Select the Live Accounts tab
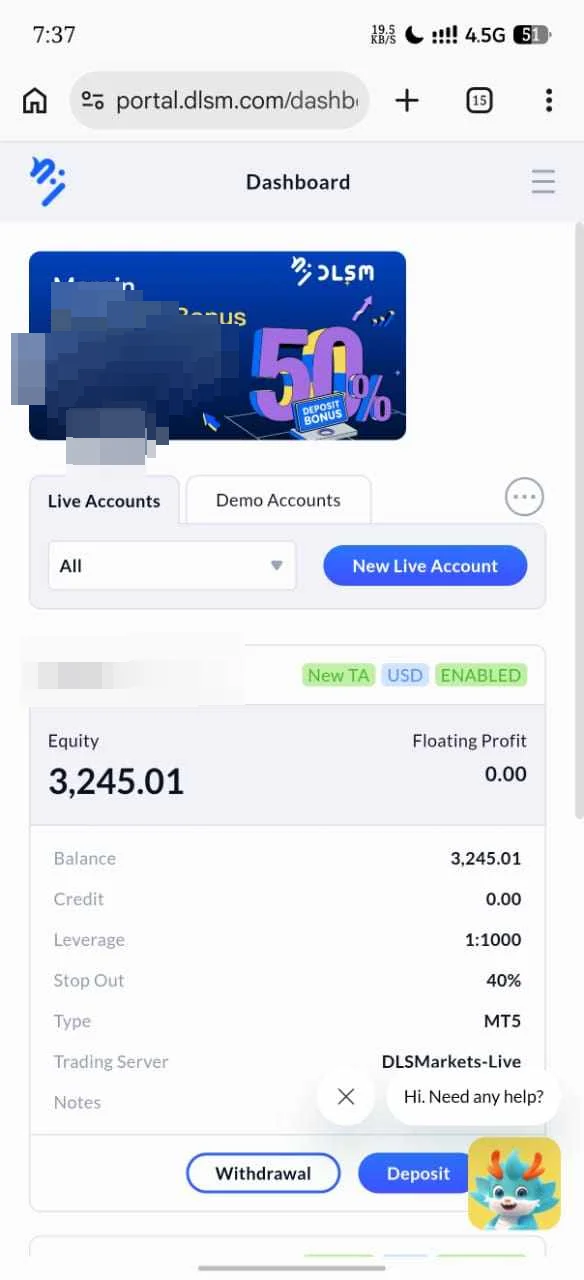This screenshot has height=1280, width=584. click(x=104, y=501)
